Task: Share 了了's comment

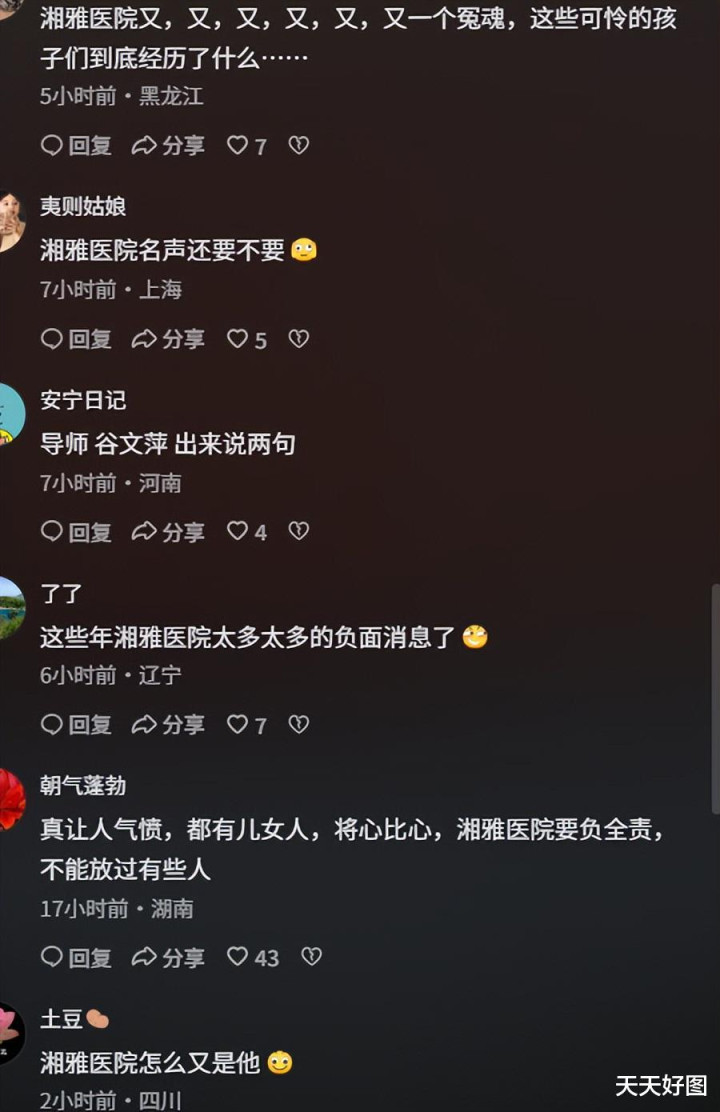Action: (168, 724)
